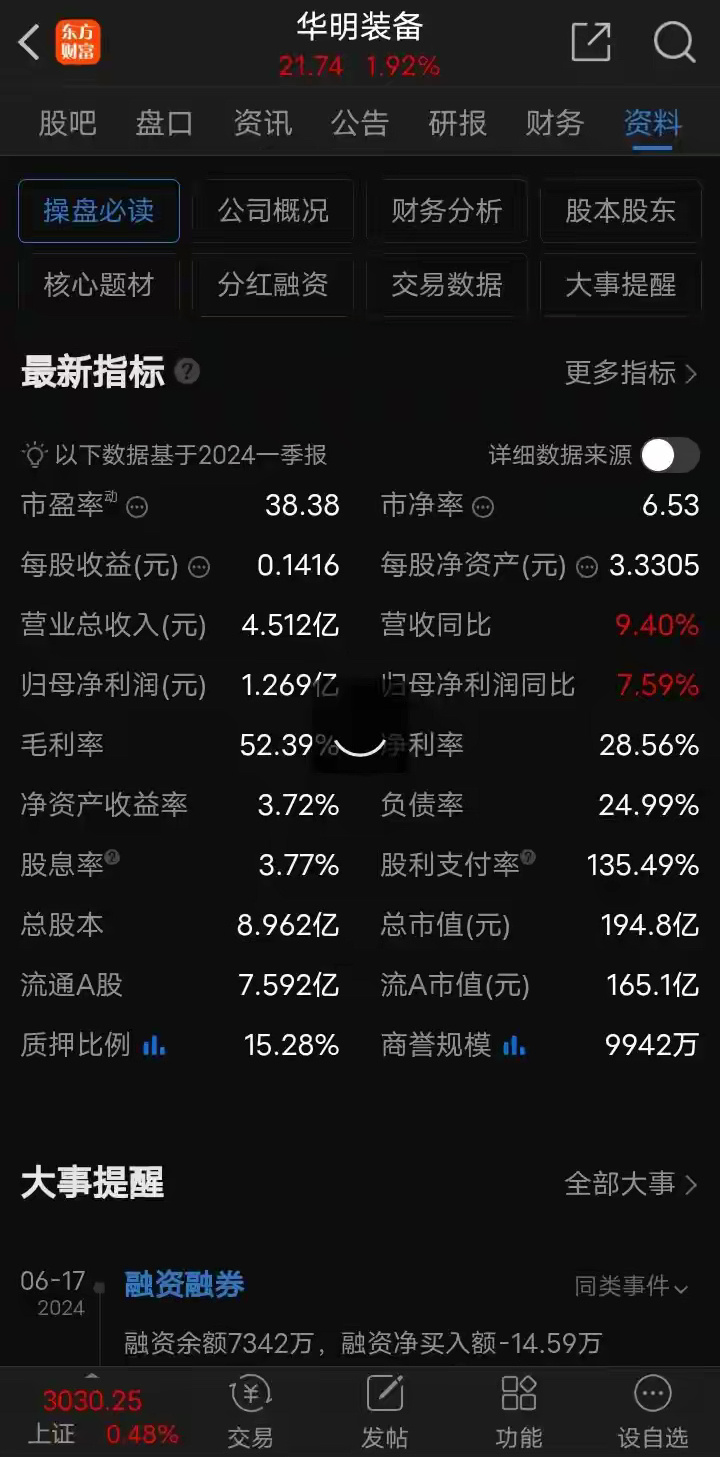Select the 交易数据 chip
The image size is (720, 1457).
click(x=447, y=285)
